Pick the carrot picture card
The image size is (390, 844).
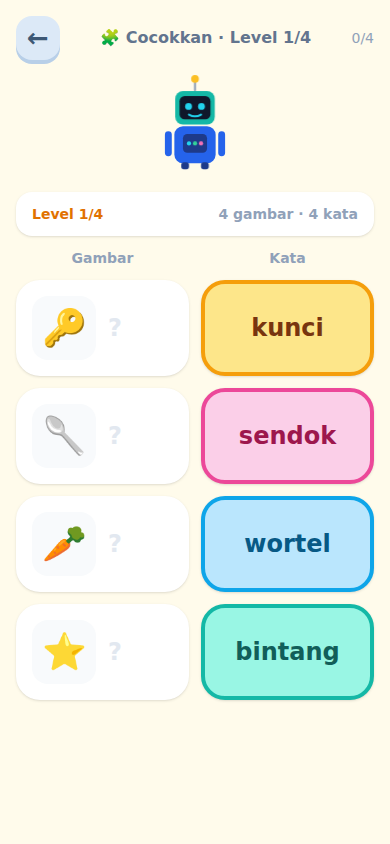pyautogui.click(x=102, y=544)
